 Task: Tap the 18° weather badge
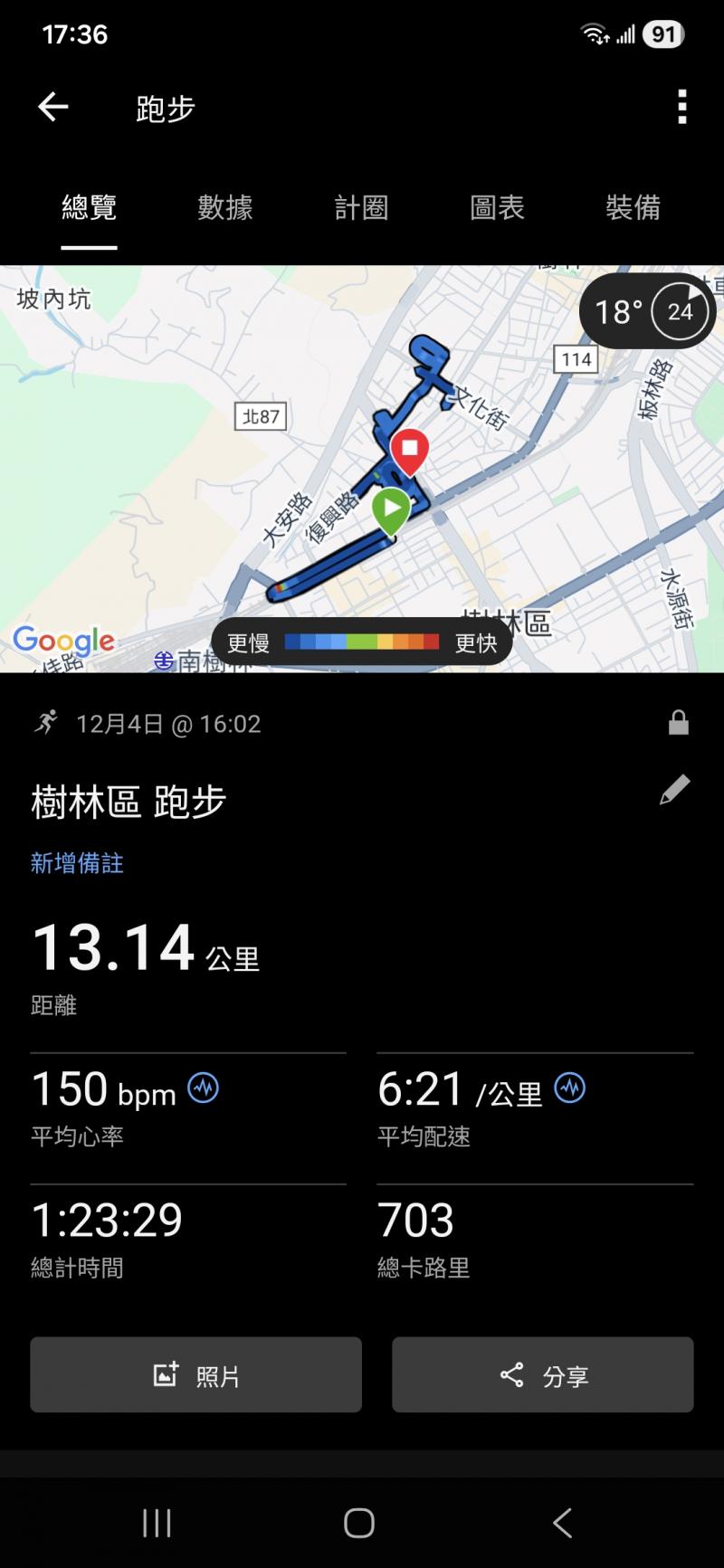[x=647, y=312]
